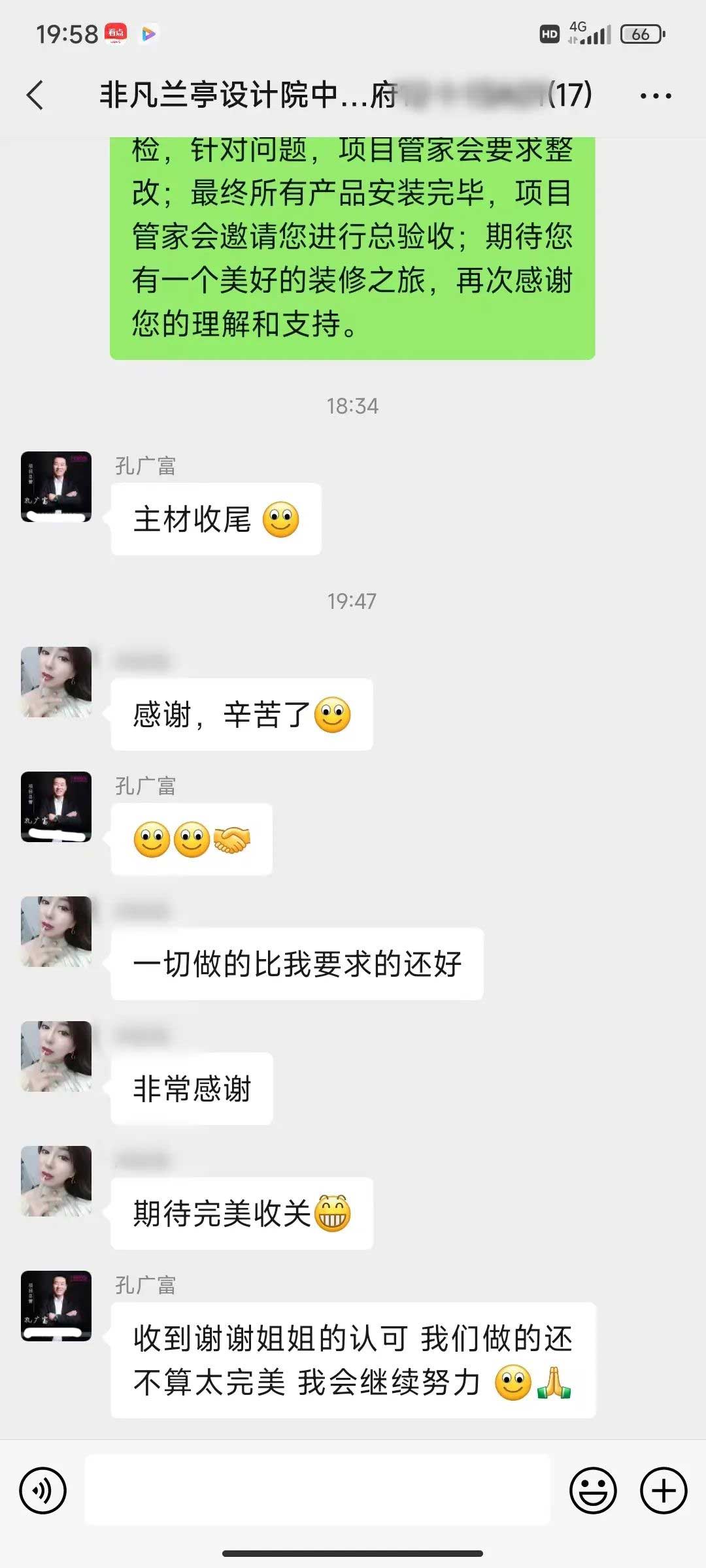Open the emoji sticker panel

click(593, 1490)
